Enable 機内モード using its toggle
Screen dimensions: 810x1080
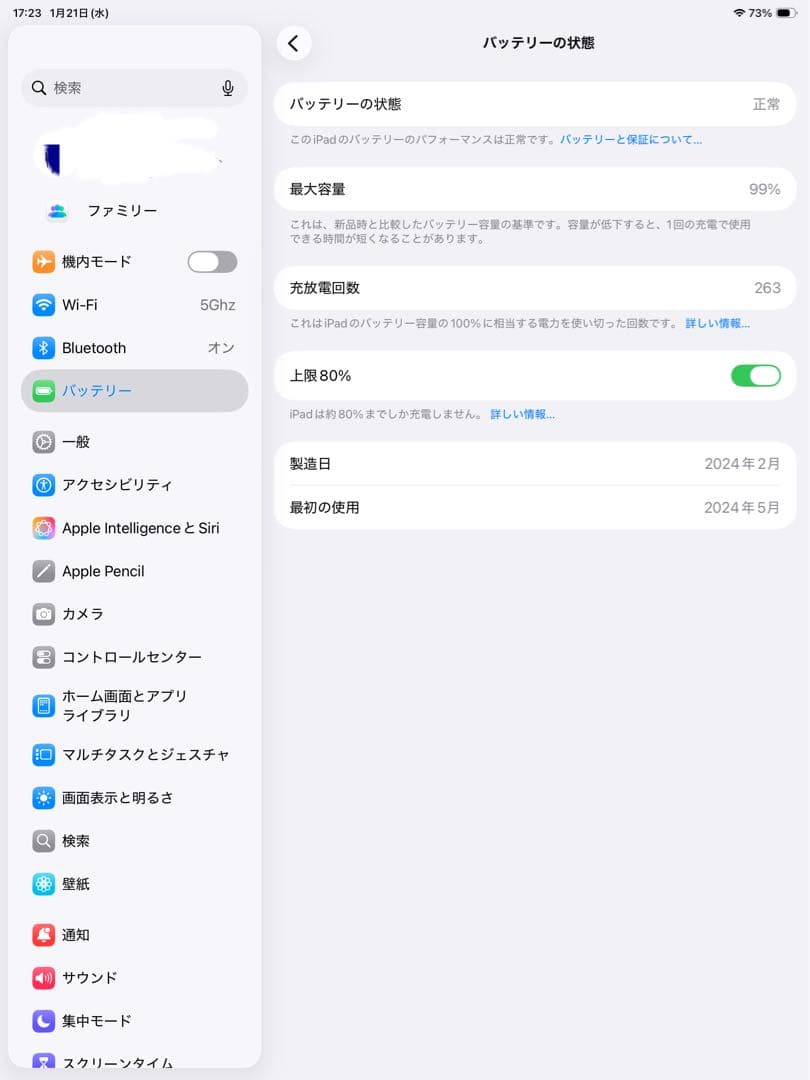pos(212,261)
